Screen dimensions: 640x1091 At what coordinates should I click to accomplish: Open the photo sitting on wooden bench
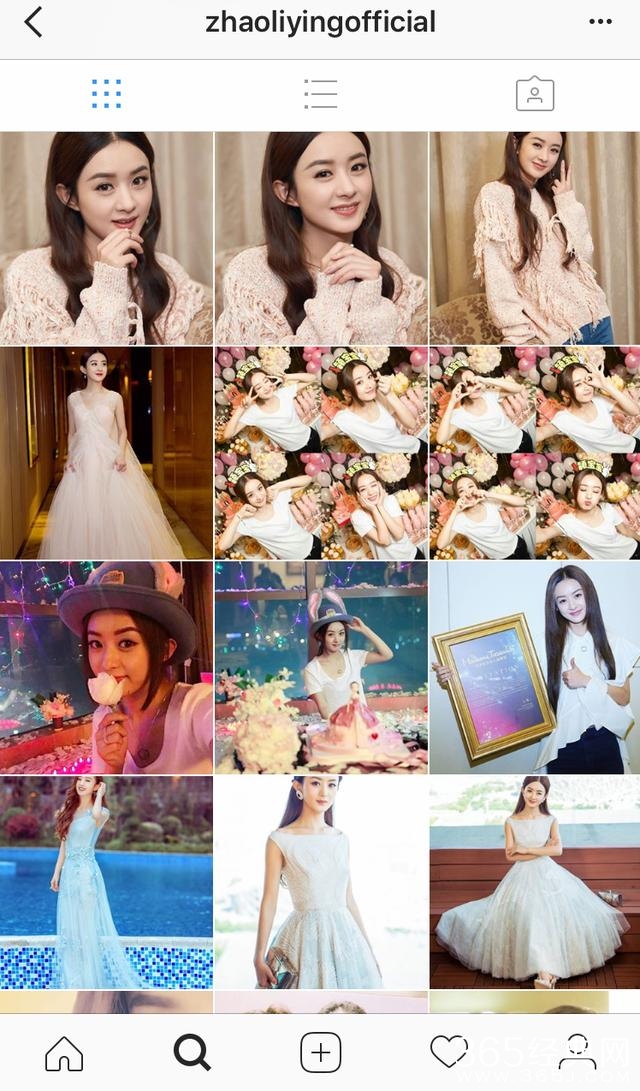coord(534,882)
